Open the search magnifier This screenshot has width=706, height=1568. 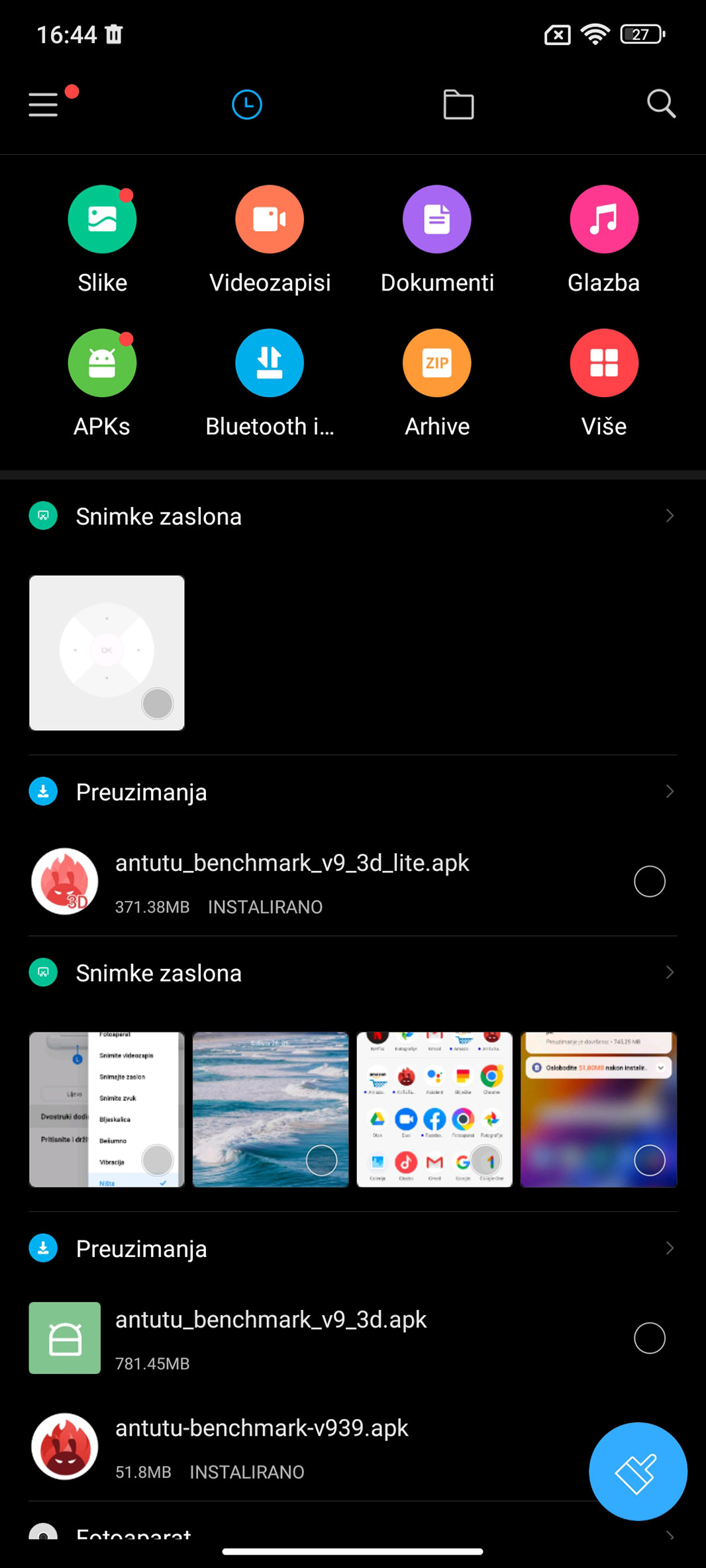click(660, 104)
